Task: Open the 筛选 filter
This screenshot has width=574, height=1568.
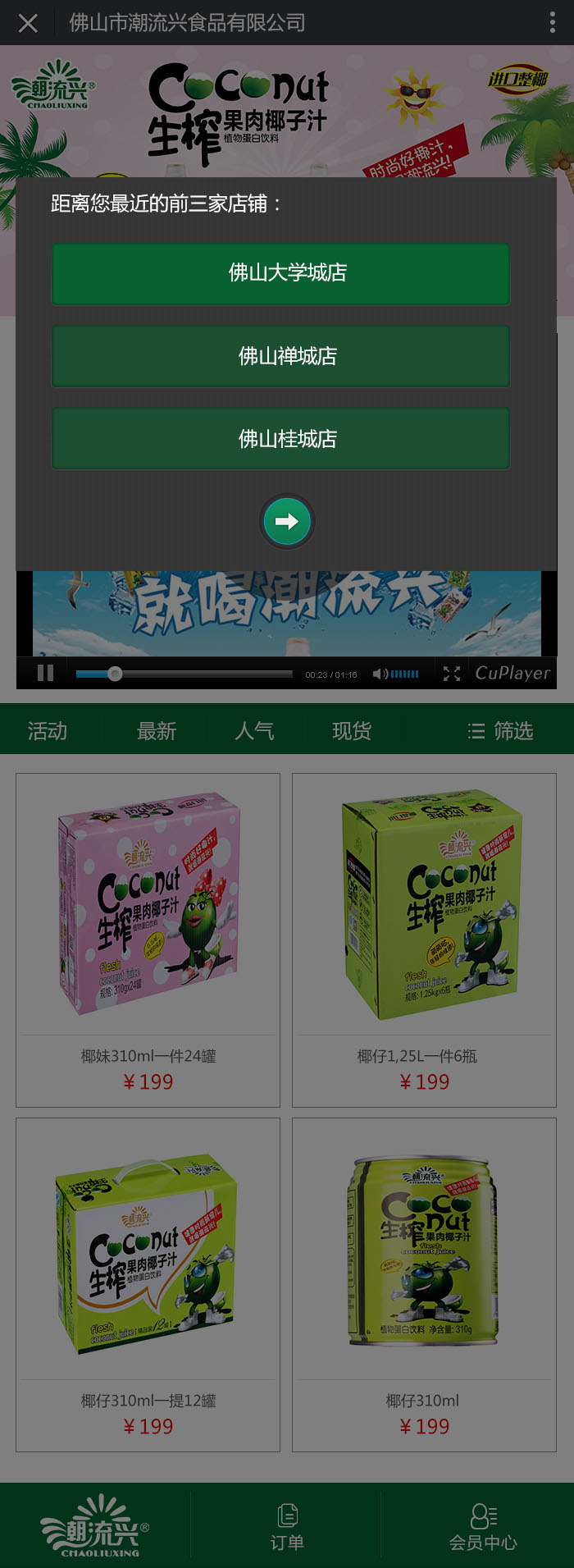Action: (500, 730)
